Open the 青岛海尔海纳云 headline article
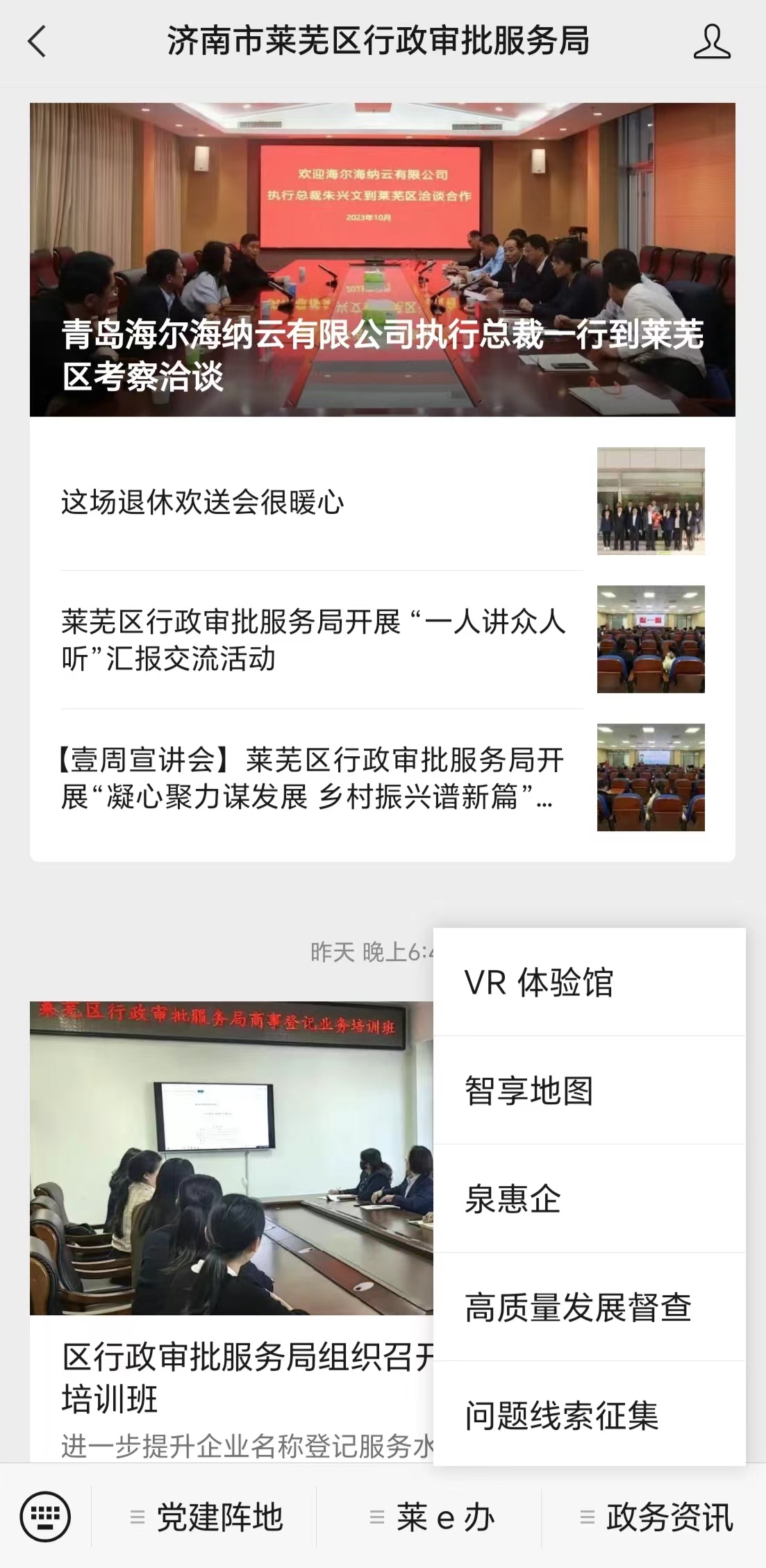Viewport: 766px width, 1568px height. (382, 260)
